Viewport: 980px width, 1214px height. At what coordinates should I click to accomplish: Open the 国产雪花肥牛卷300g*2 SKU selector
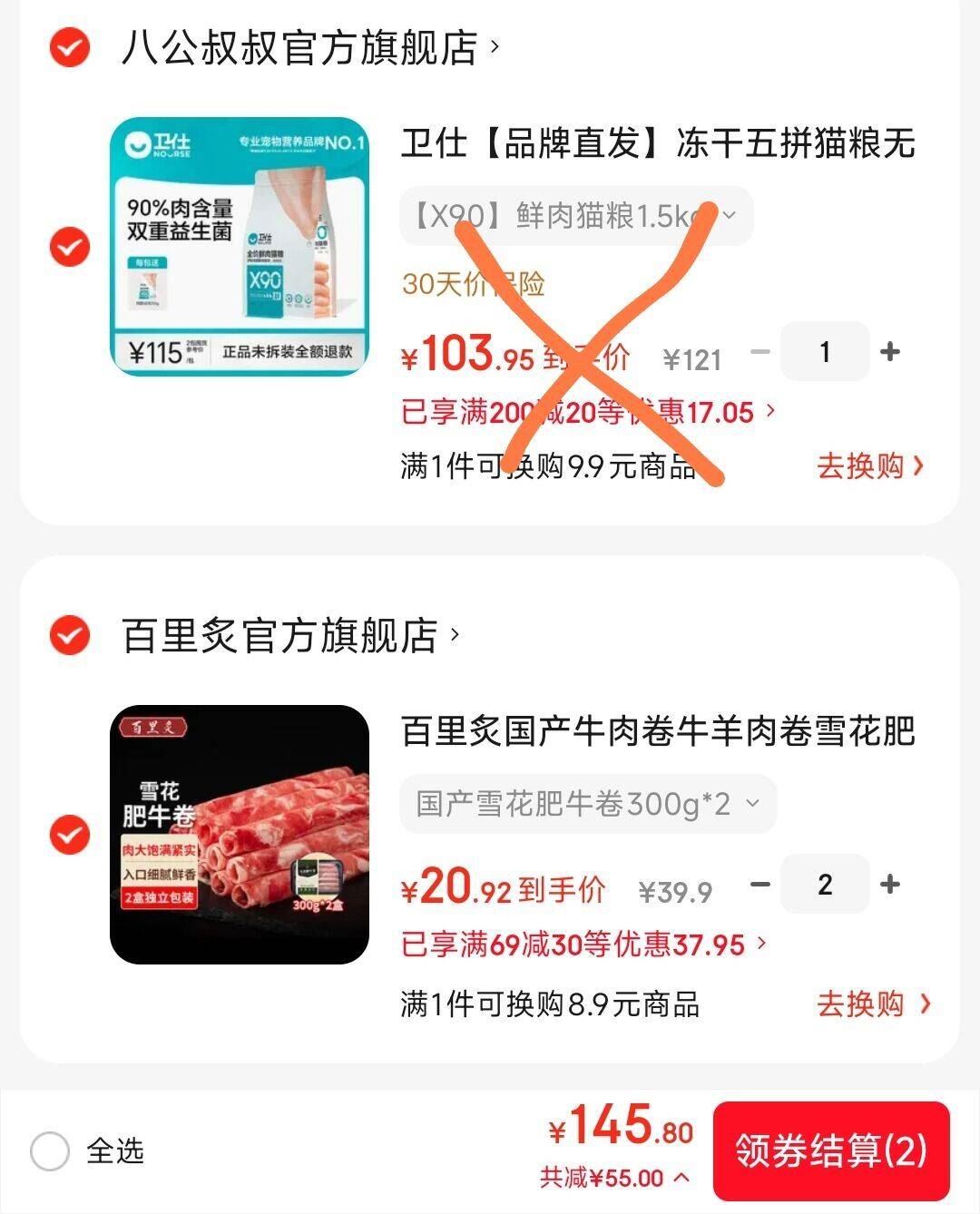click(x=588, y=803)
